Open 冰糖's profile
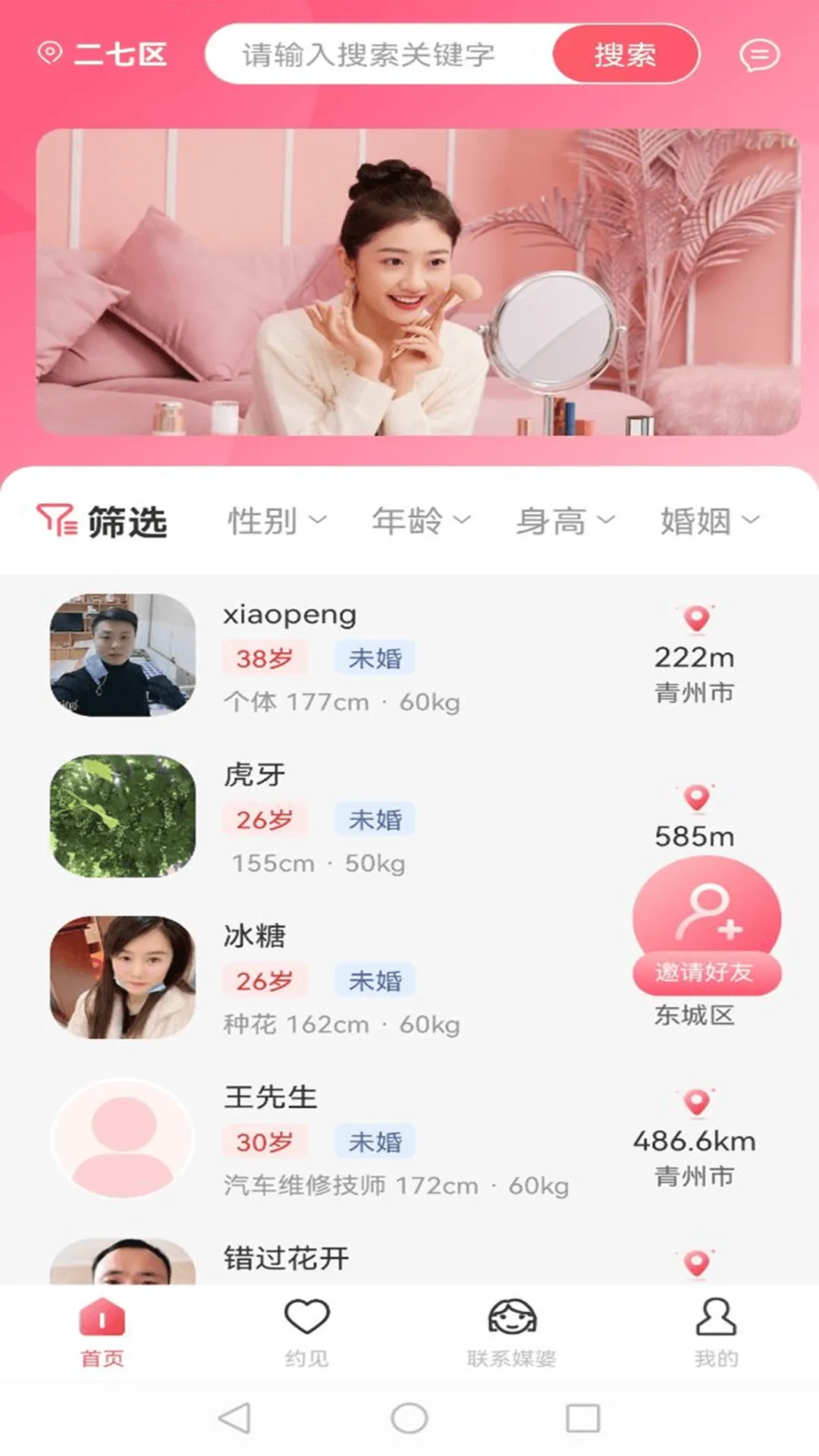 [x=341, y=978]
